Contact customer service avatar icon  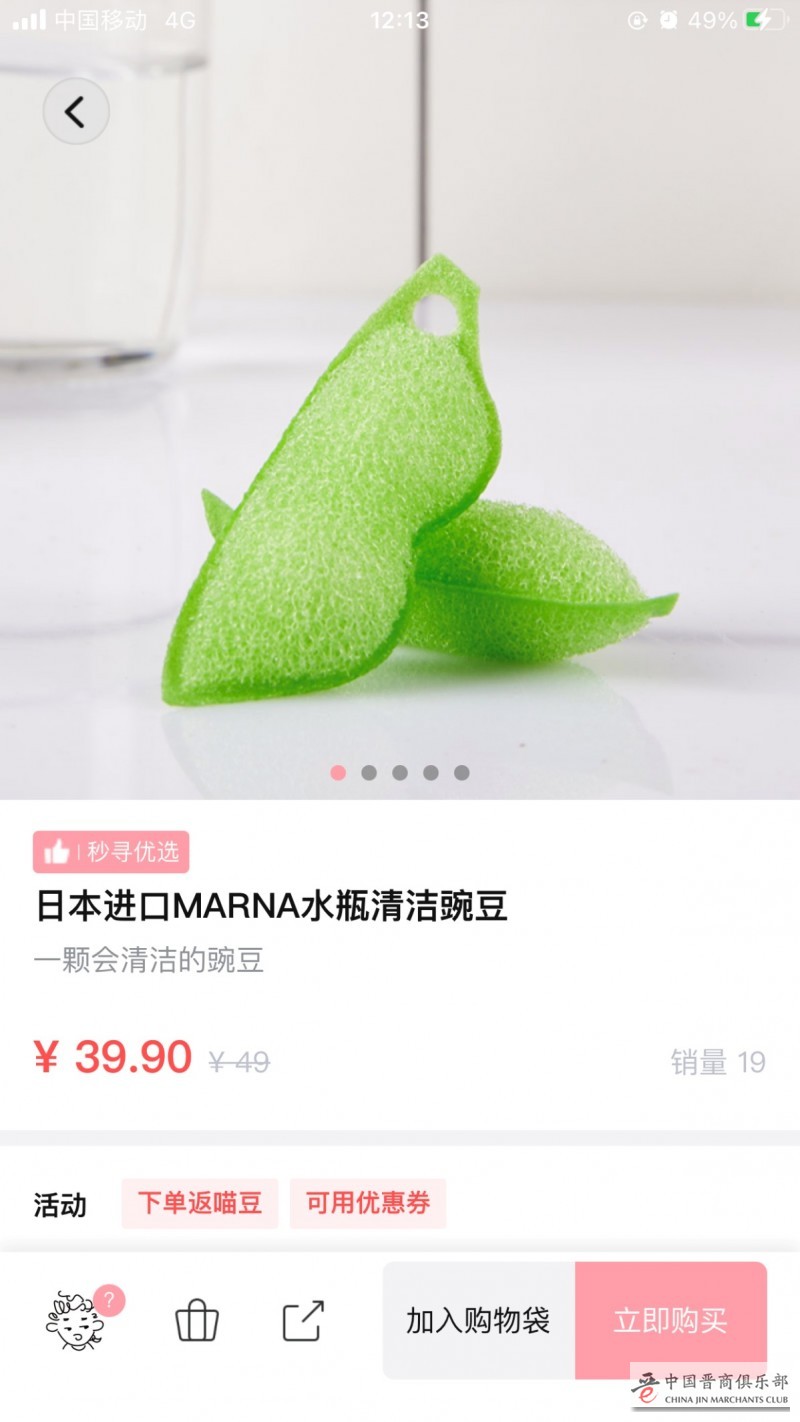(76, 1320)
